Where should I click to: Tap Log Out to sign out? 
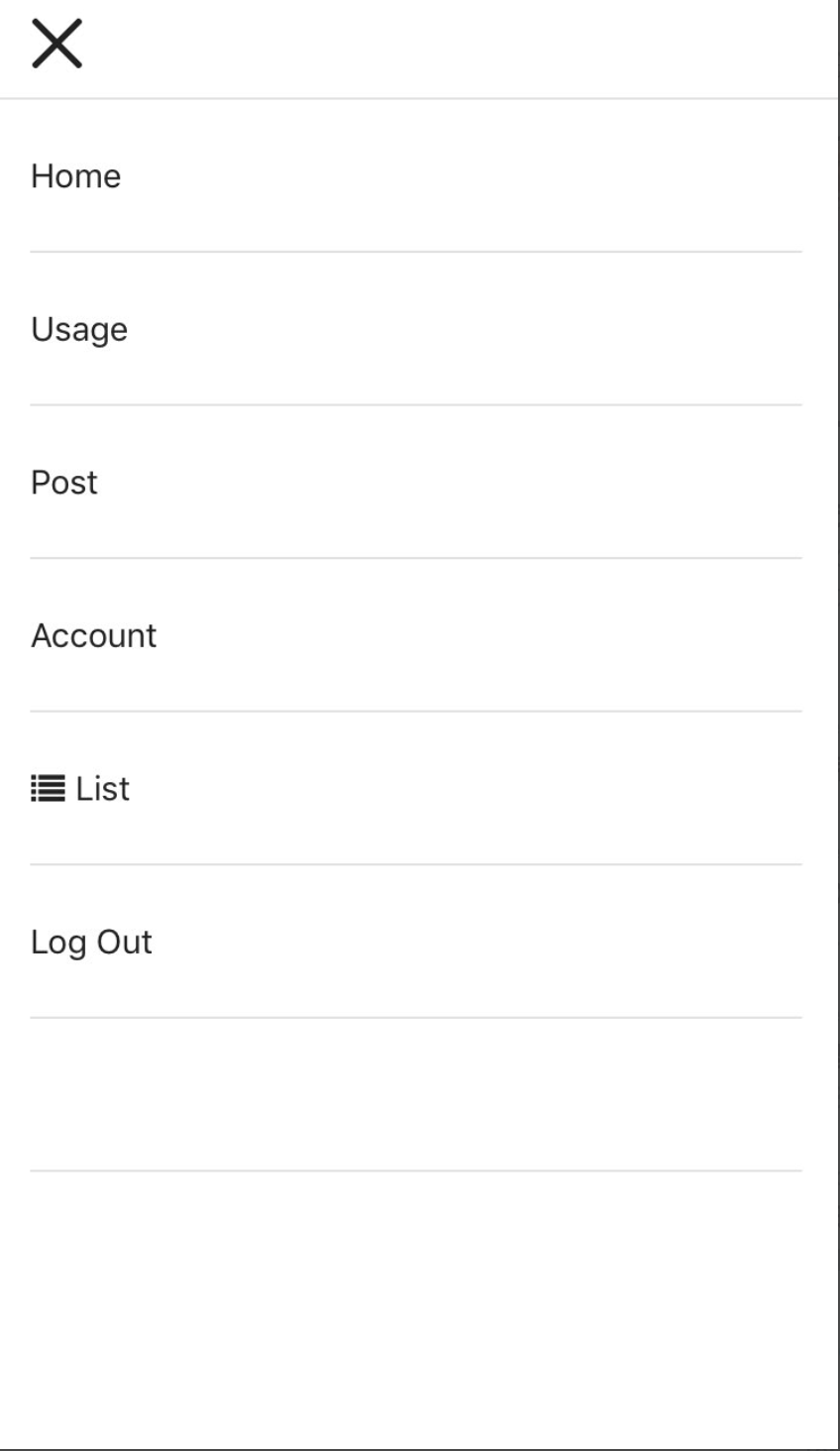[x=91, y=942]
